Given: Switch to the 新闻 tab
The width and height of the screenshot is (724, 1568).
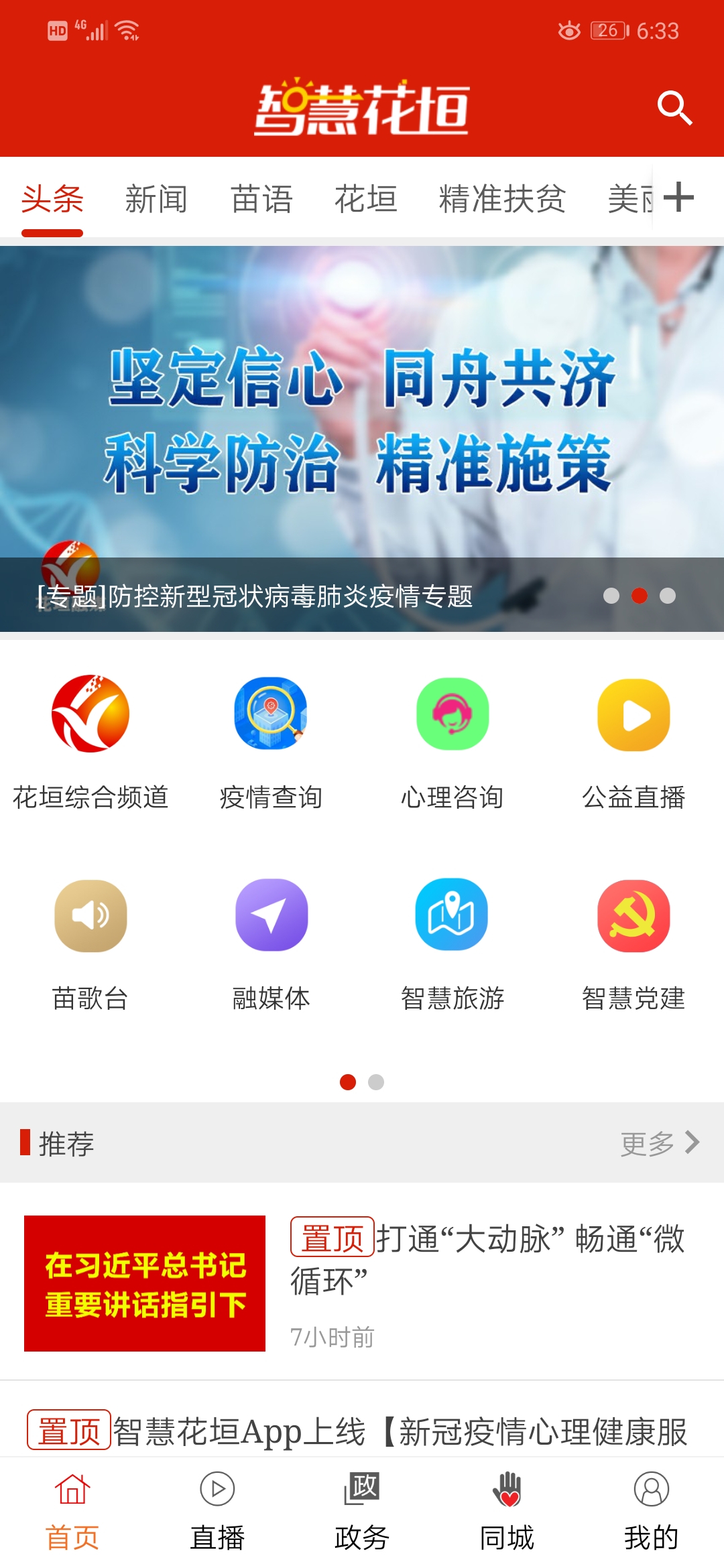Looking at the screenshot, I should (156, 199).
